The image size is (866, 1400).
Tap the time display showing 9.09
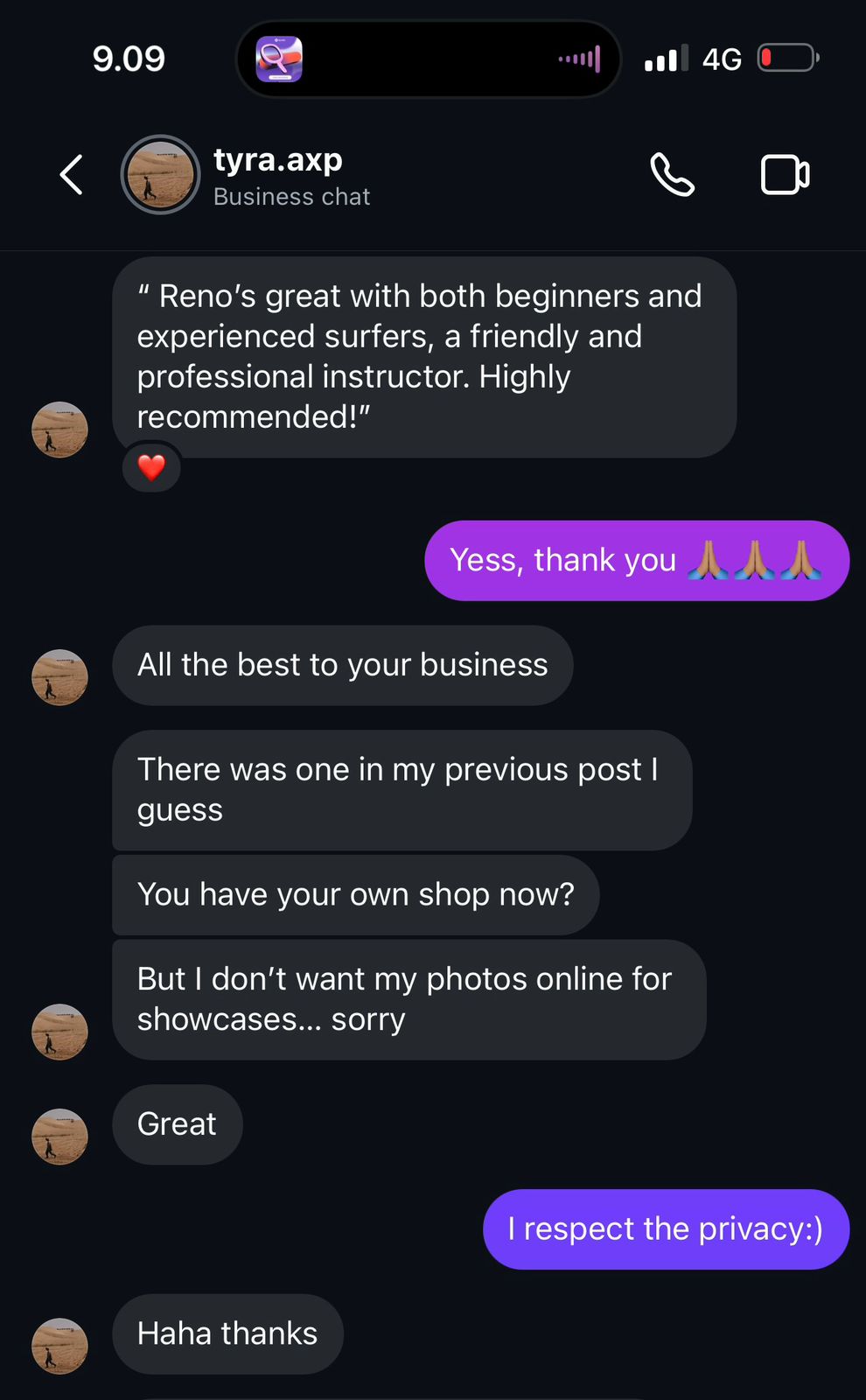[129, 59]
